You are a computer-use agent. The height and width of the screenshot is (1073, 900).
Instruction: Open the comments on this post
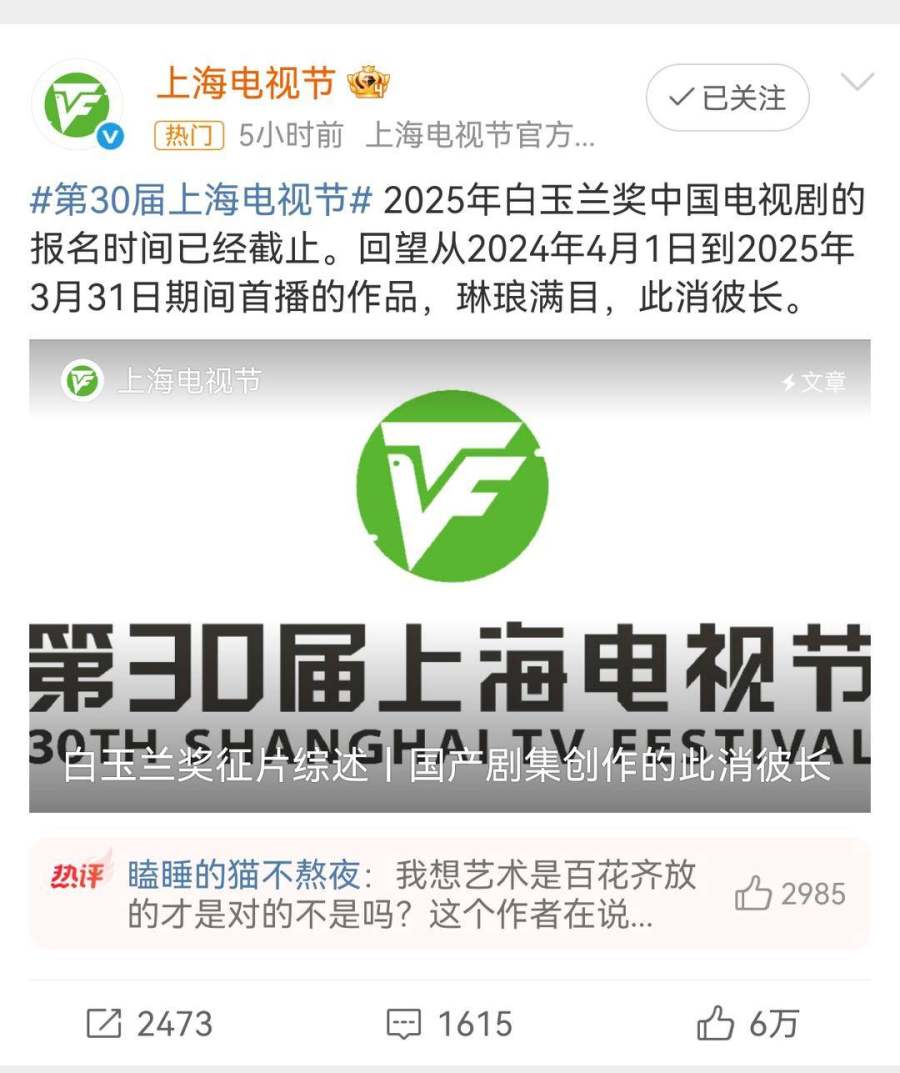pyautogui.click(x=449, y=1023)
